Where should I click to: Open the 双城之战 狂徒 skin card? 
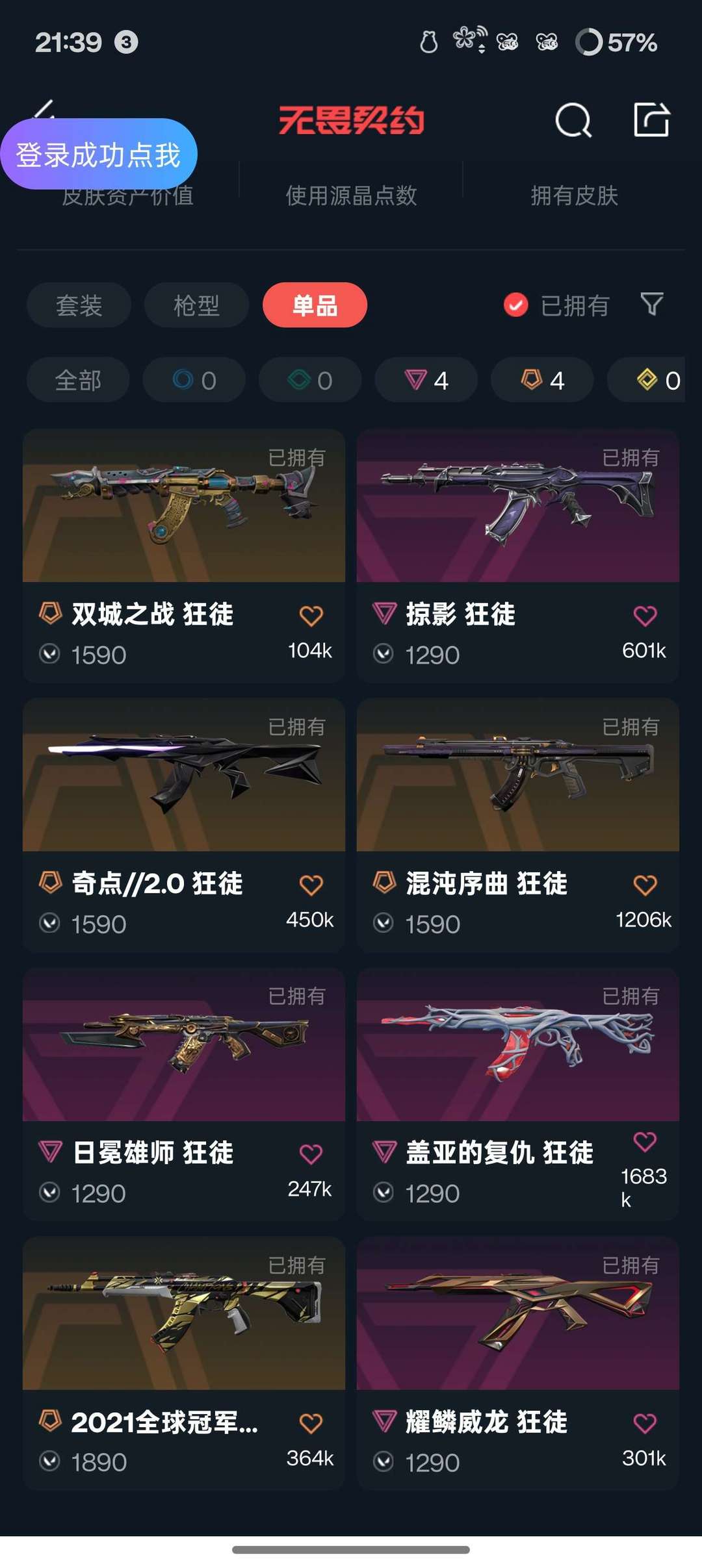tap(184, 555)
